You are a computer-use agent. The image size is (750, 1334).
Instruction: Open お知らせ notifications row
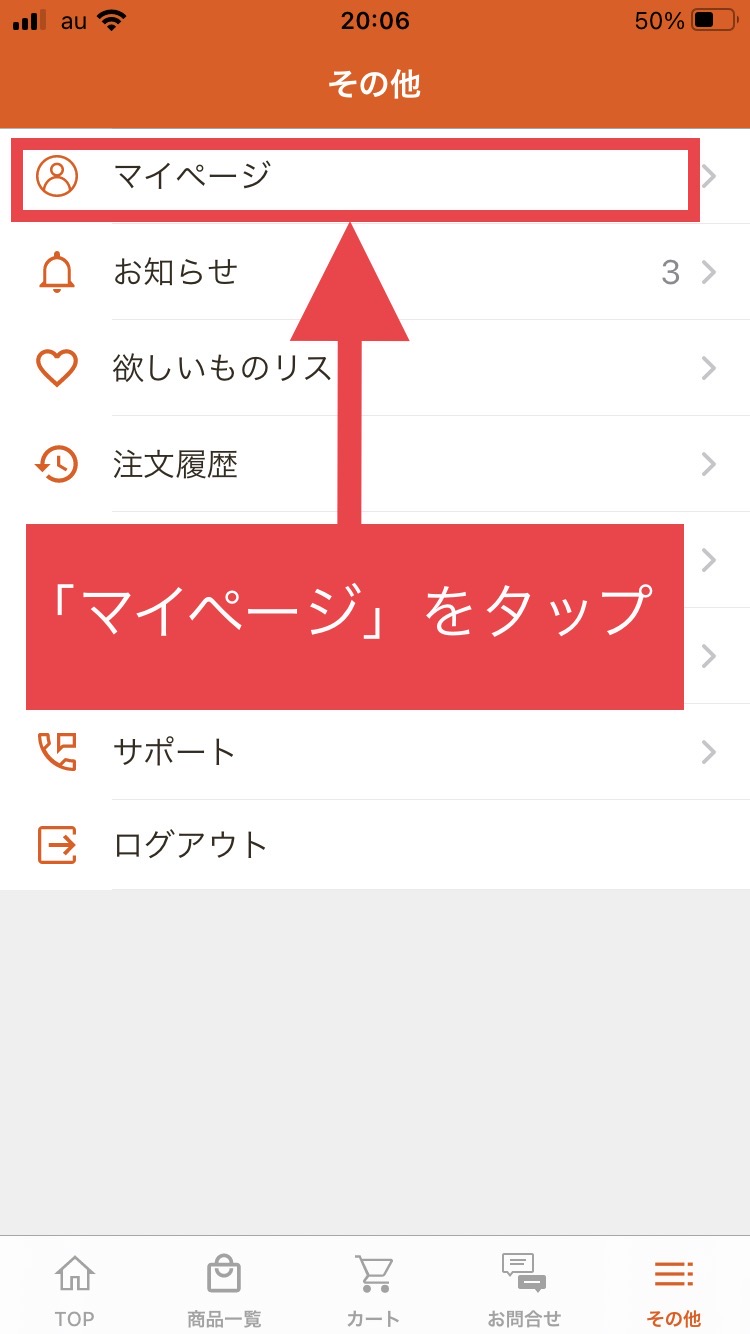(175, 272)
